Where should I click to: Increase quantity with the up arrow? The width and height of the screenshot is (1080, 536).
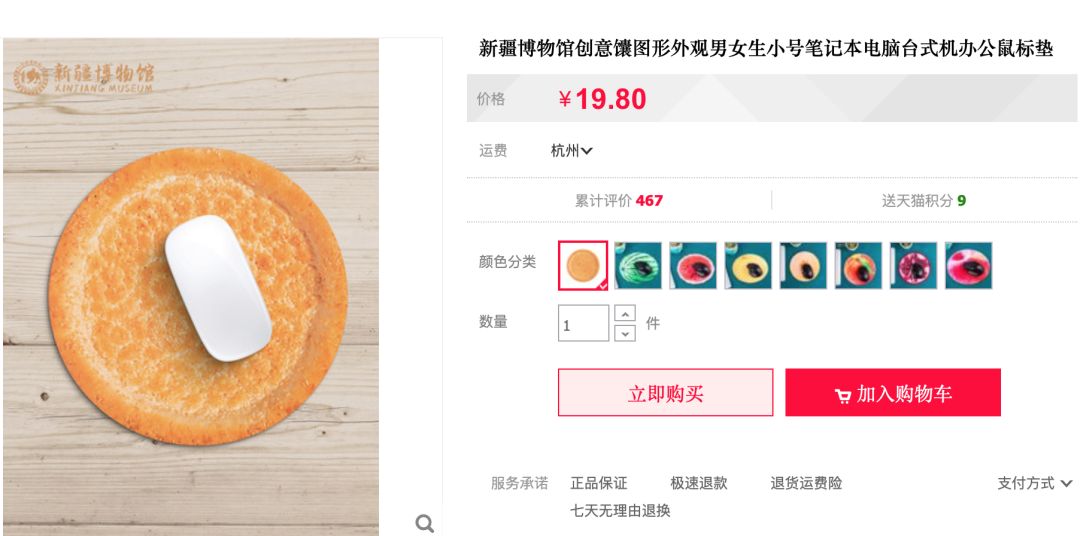point(625,313)
